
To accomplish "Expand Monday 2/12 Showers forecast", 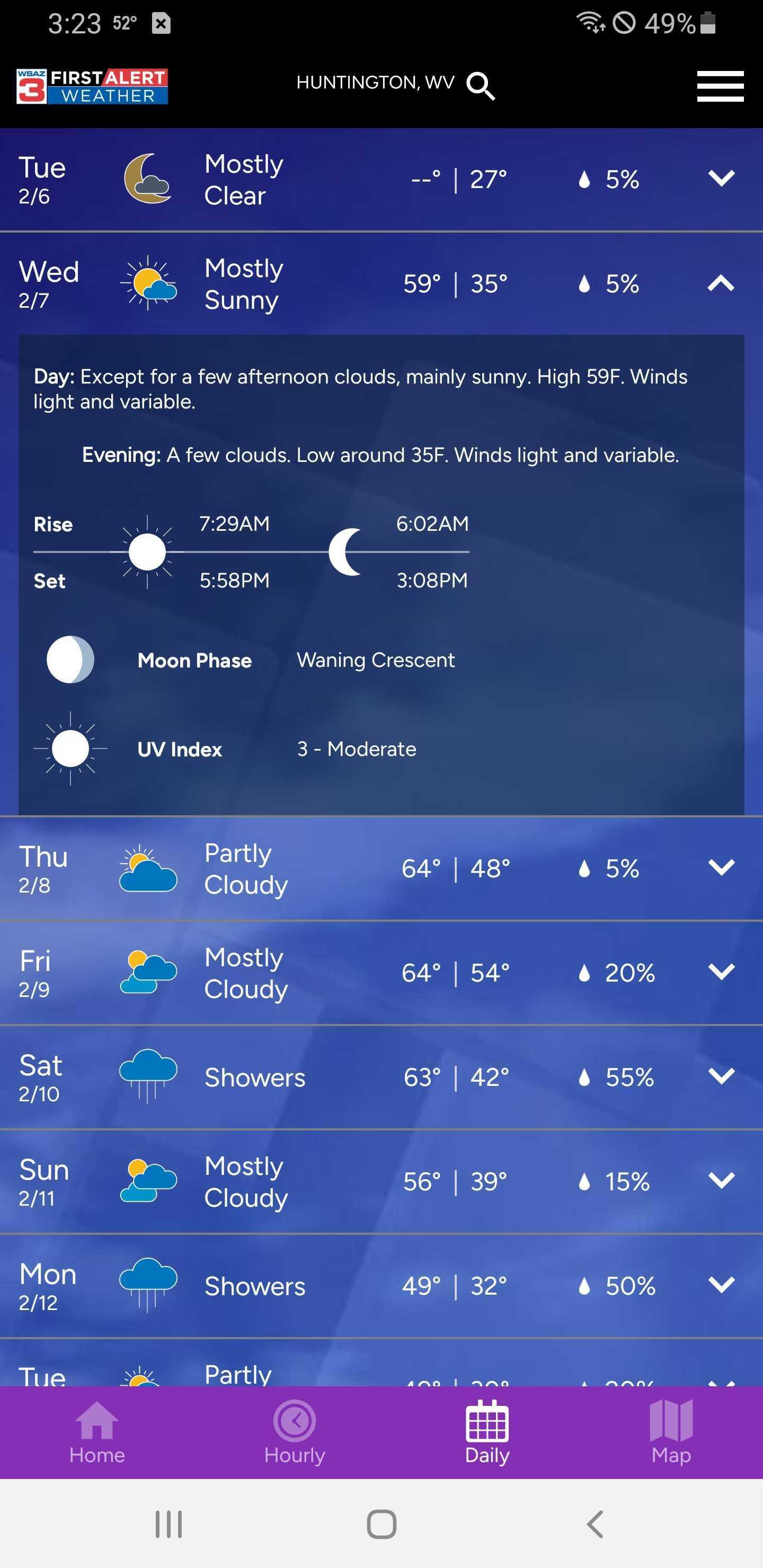I will [721, 1285].
